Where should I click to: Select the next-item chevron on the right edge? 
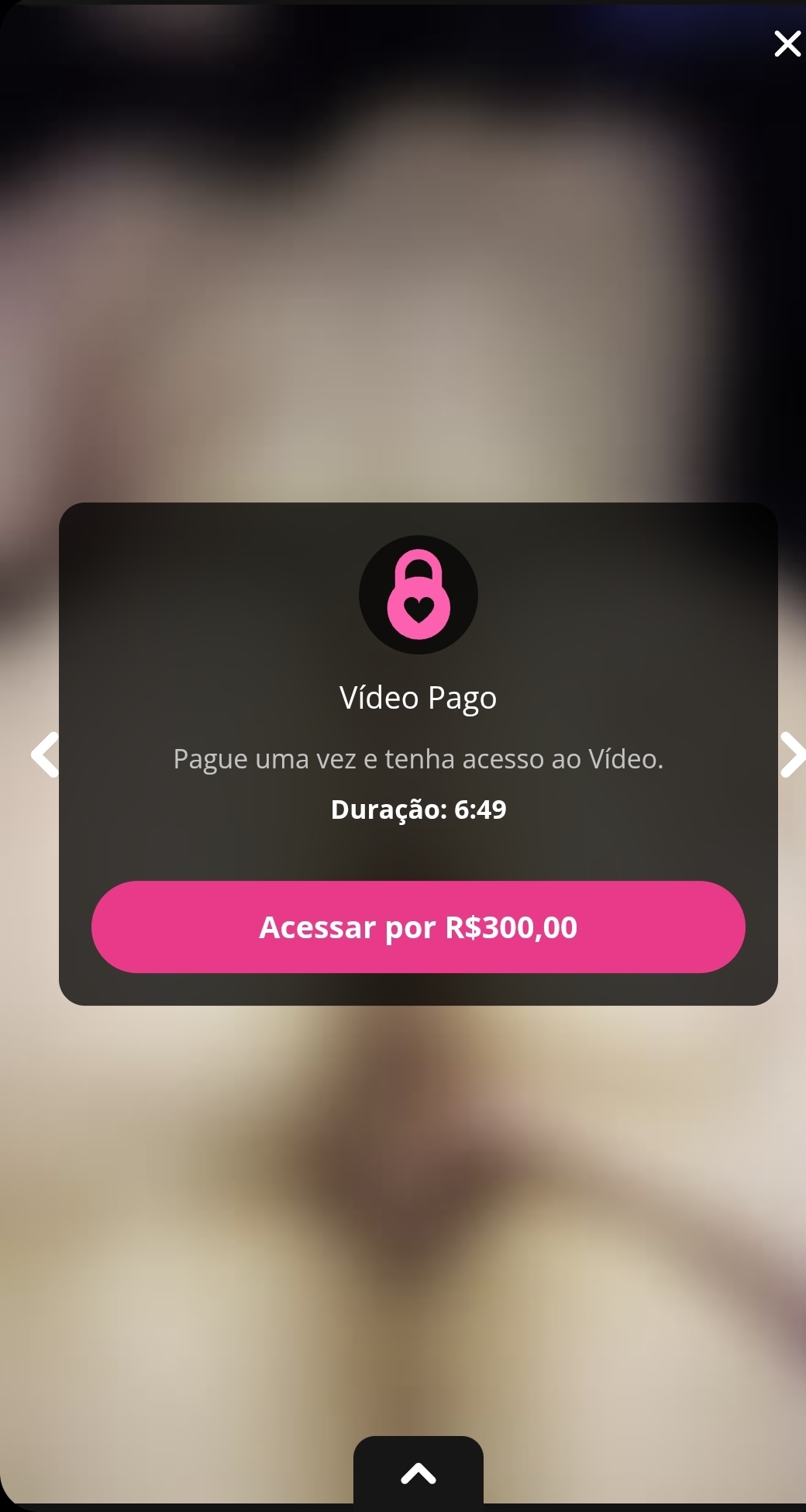[793, 754]
